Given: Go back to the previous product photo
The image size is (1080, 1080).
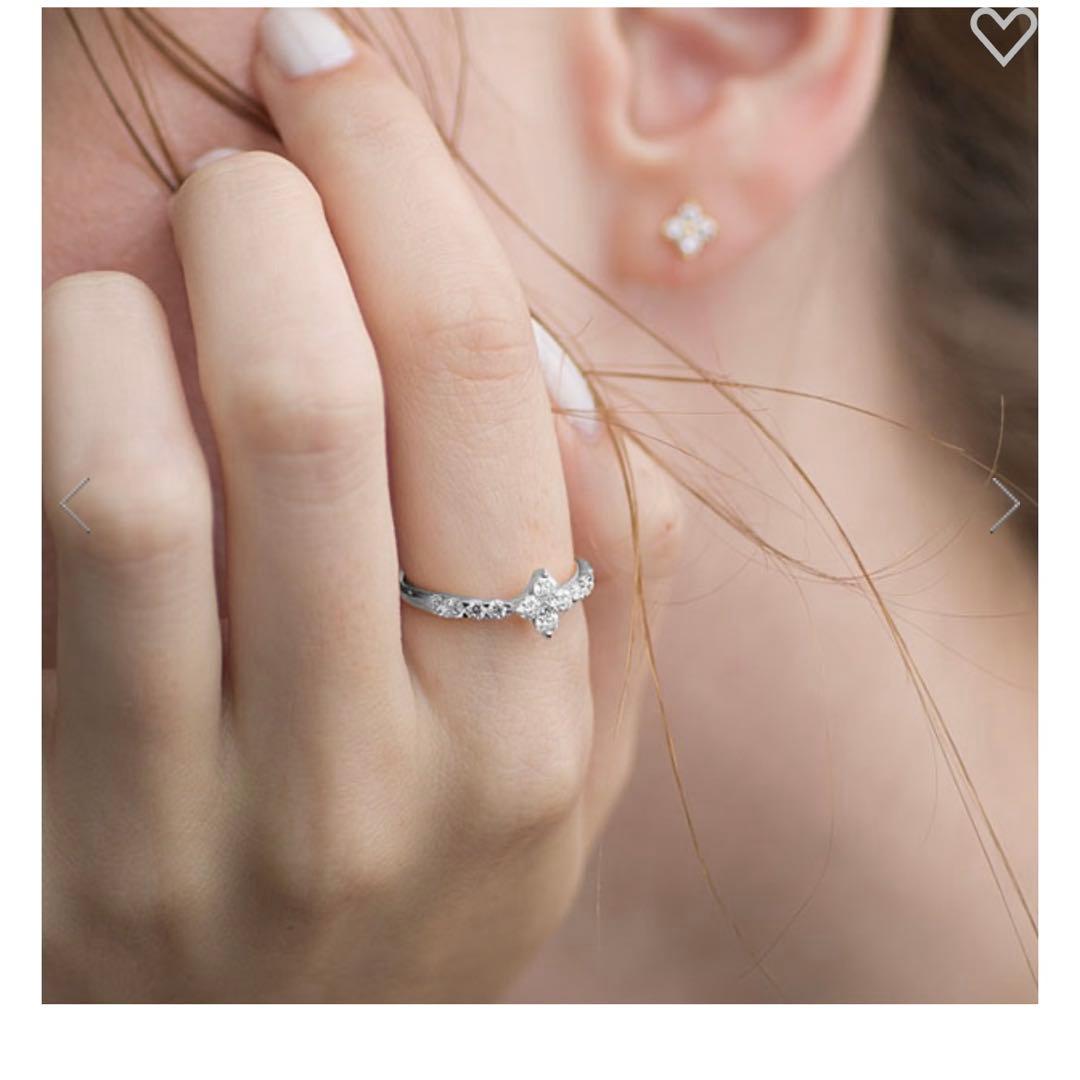Looking at the screenshot, I should pos(76,505).
